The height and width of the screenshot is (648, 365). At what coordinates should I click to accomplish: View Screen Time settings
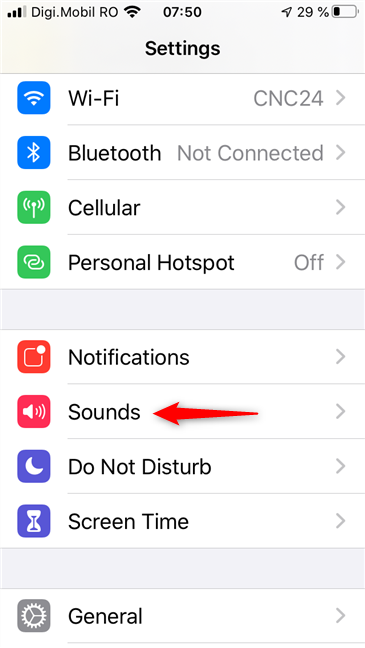click(x=182, y=521)
